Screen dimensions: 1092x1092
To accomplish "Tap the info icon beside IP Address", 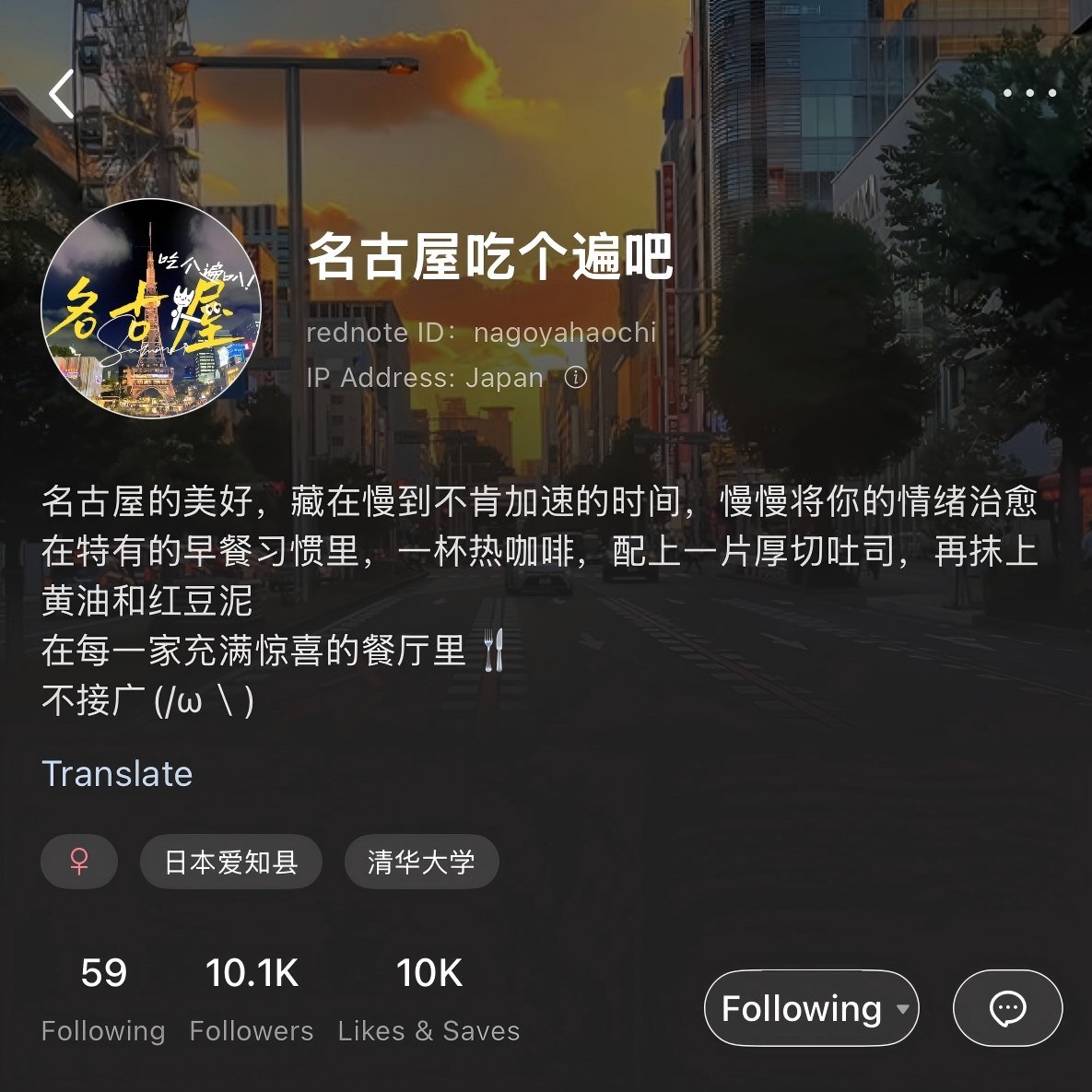I will click(576, 377).
